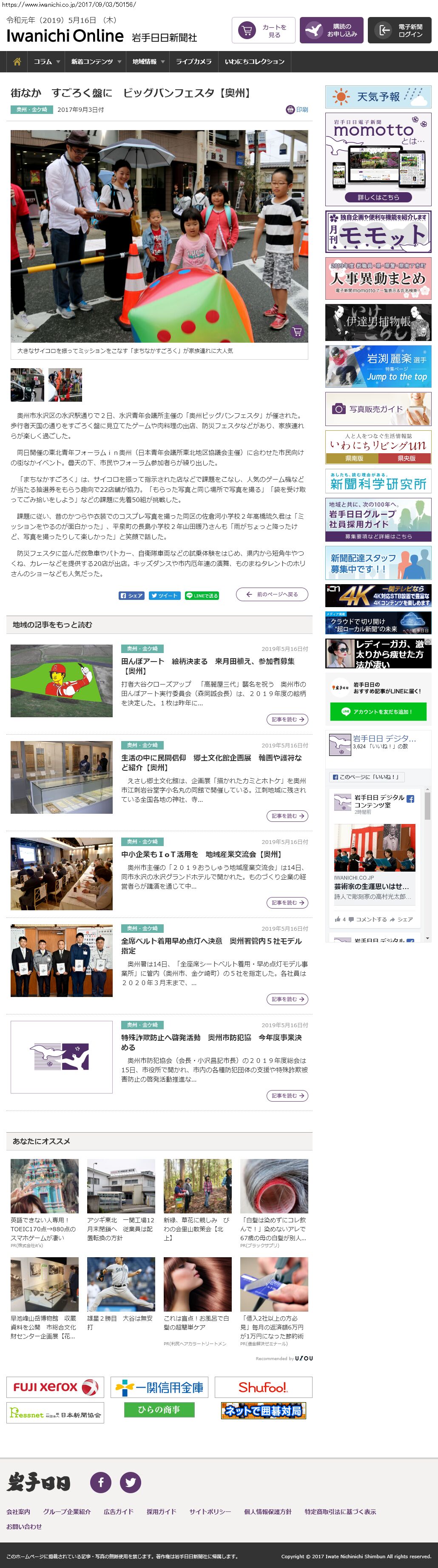The width and height of the screenshot is (438, 1568).
Task: Add LINE account via アカウントを友だち追加
Action: pos(378,711)
